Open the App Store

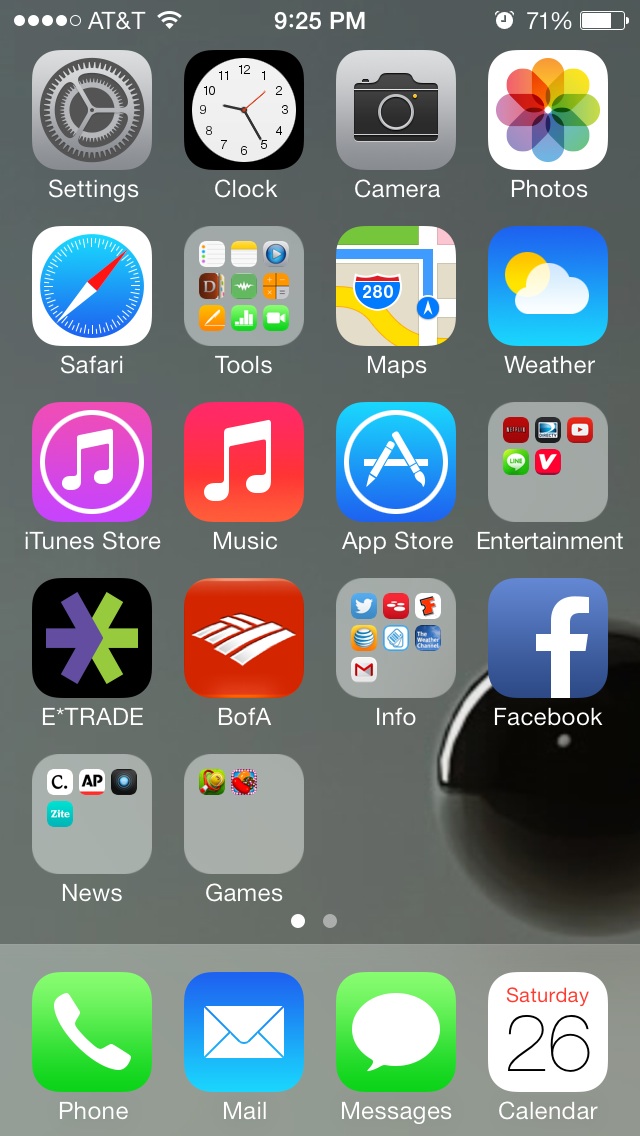(x=396, y=462)
